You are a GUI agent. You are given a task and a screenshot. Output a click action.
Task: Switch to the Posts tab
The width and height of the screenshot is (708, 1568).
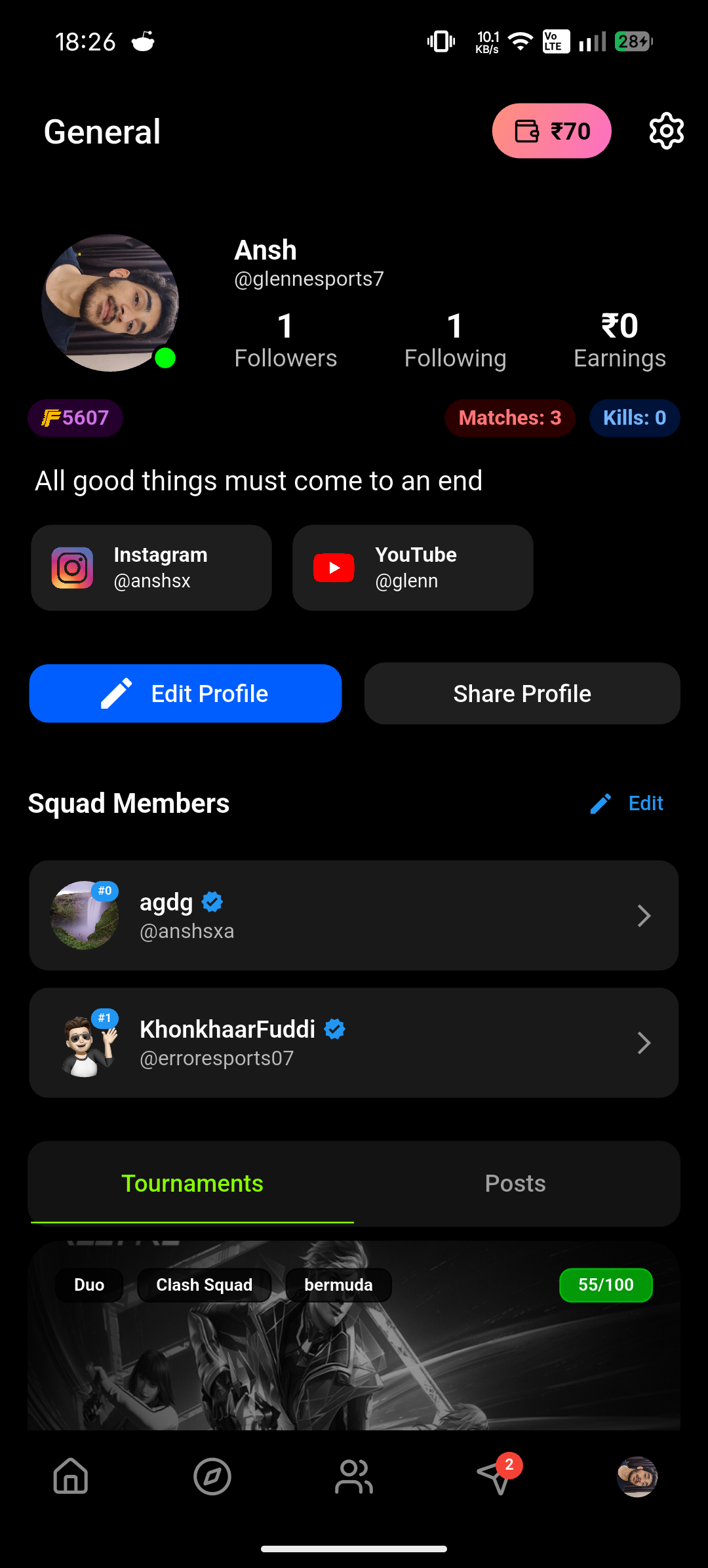[515, 1183]
